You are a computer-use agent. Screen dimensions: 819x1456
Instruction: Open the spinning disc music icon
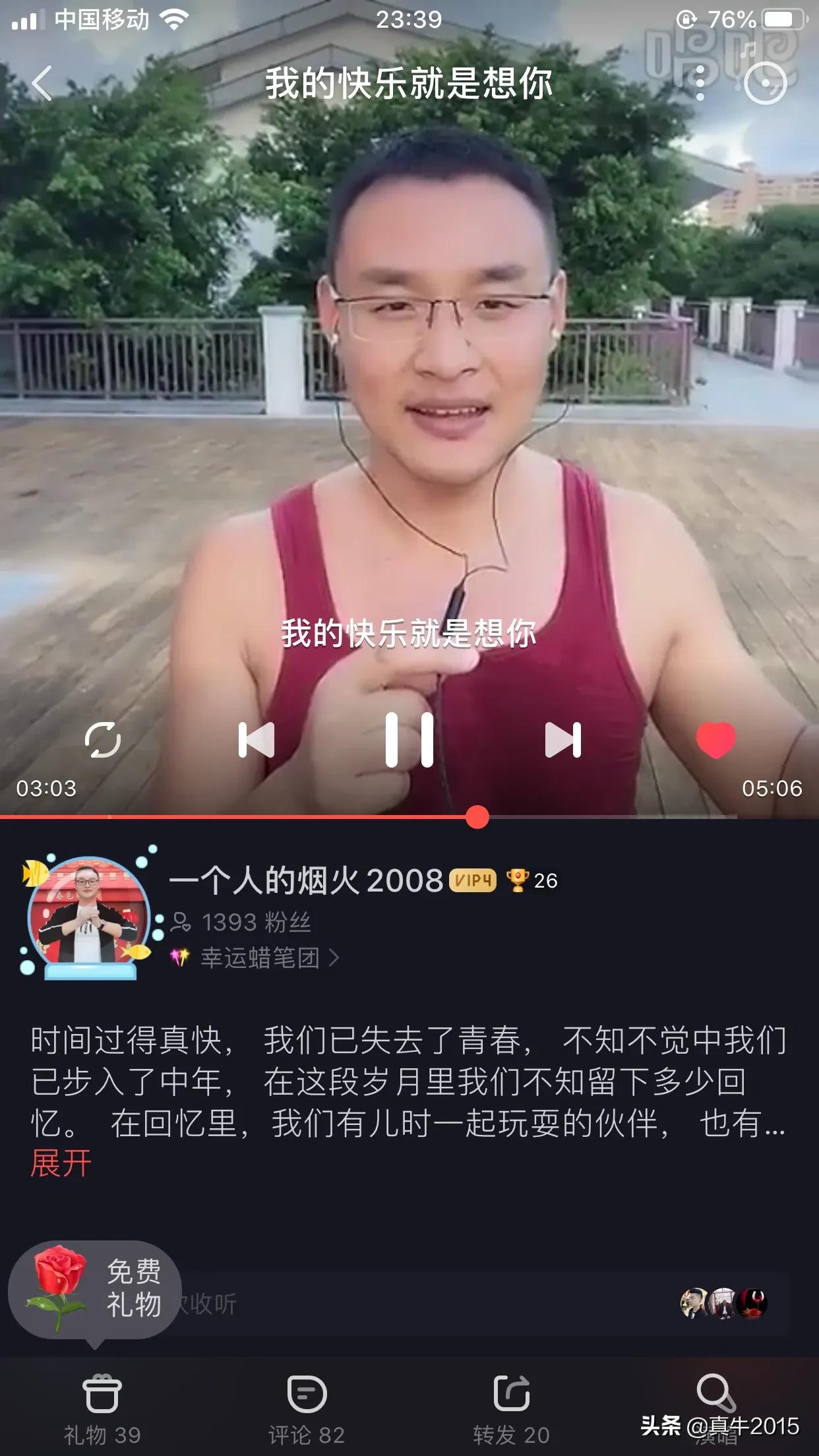coord(765,84)
